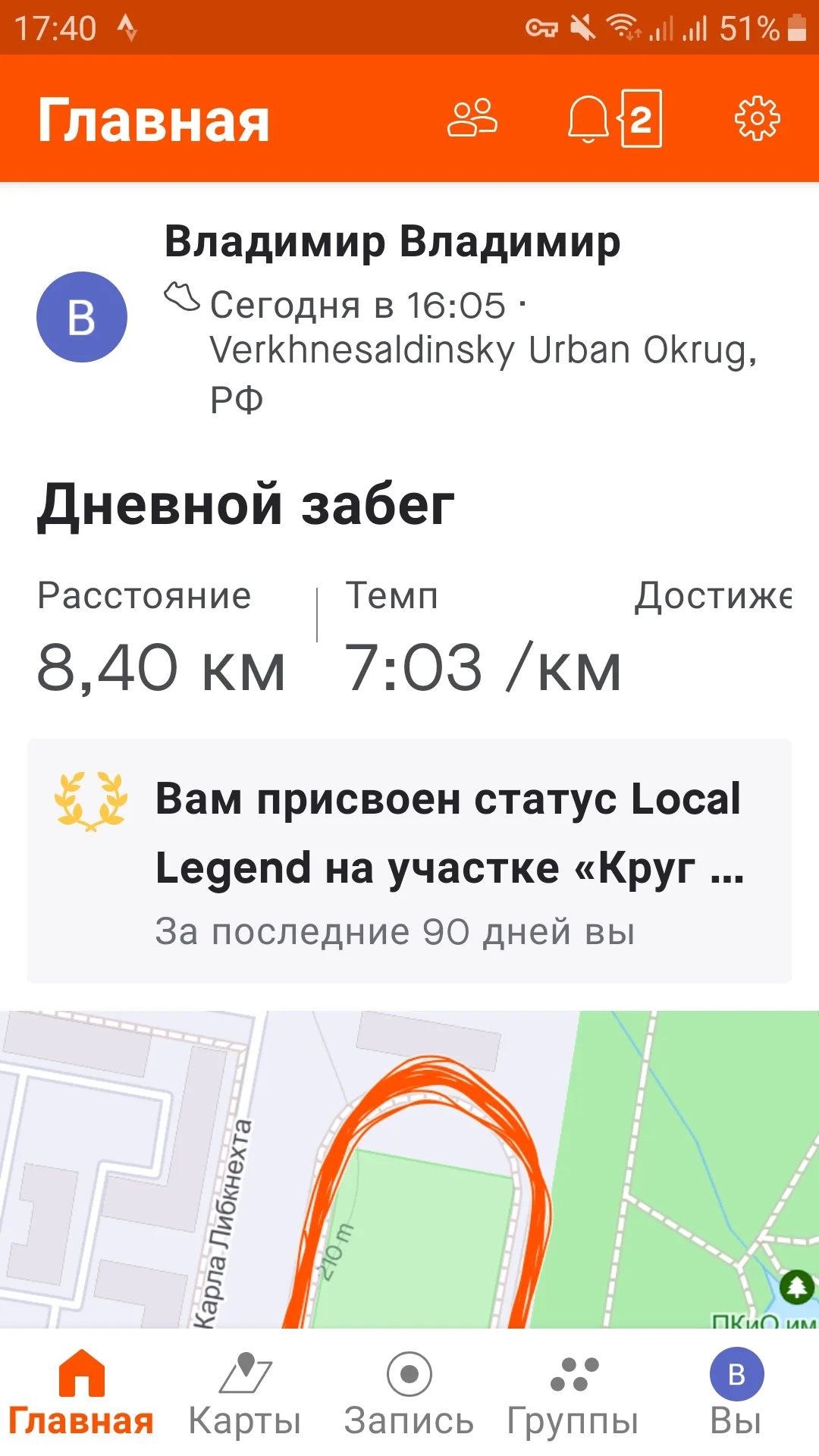Open the Дневной забег activity
The height and width of the screenshot is (1456, 819).
tap(246, 505)
